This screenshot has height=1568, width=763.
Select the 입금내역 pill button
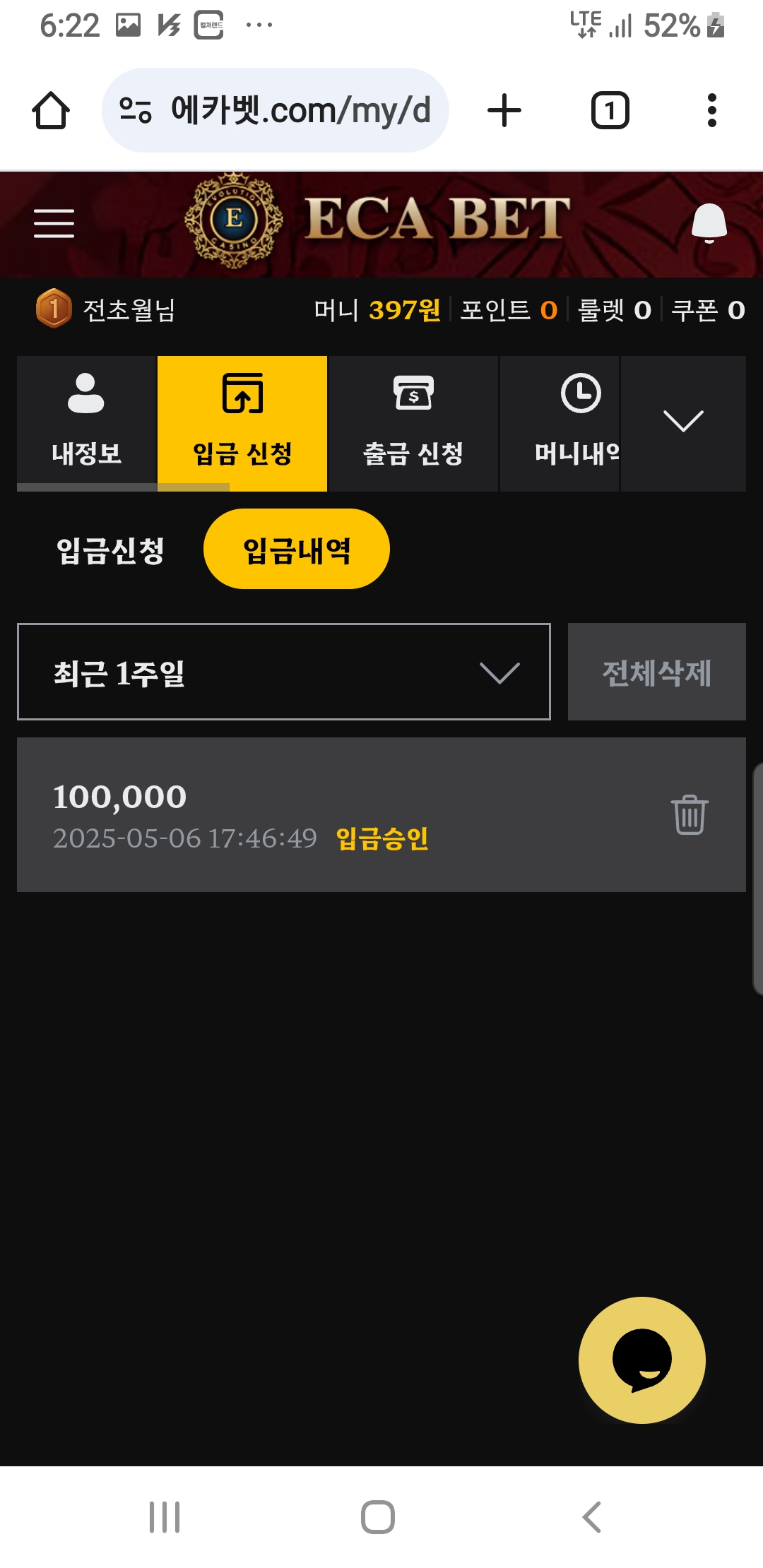click(297, 550)
